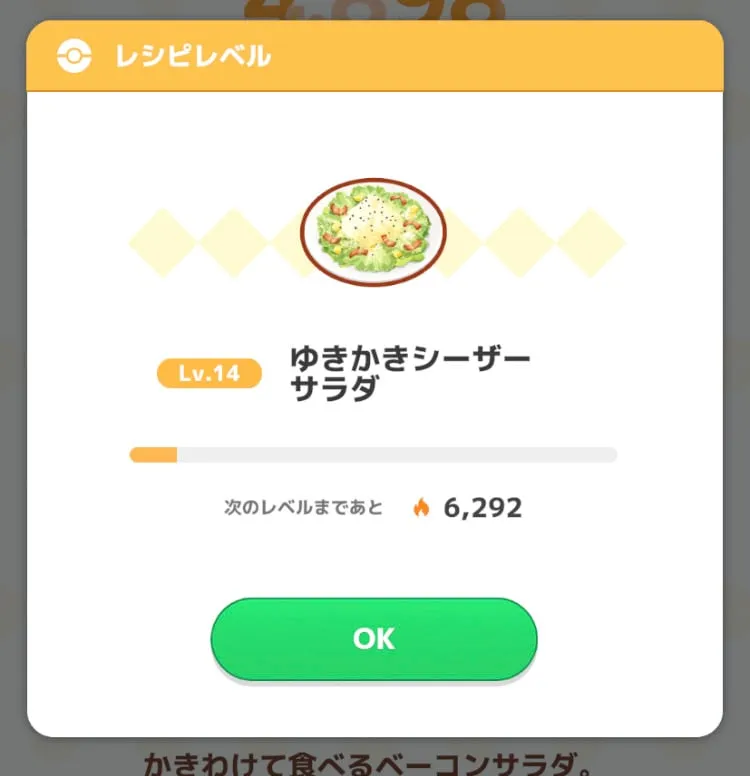Screen dimensions: 750x776
Task: Click the Poké Ball icon in the header
Action: coord(70,57)
